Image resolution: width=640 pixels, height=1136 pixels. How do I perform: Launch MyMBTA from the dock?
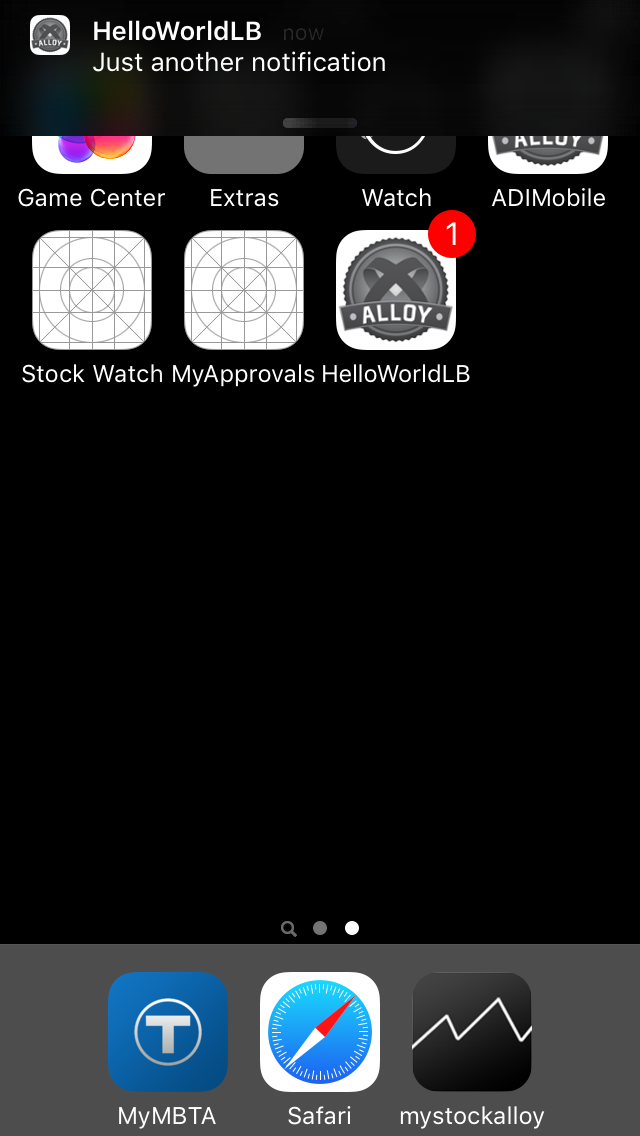coord(168,1032)
